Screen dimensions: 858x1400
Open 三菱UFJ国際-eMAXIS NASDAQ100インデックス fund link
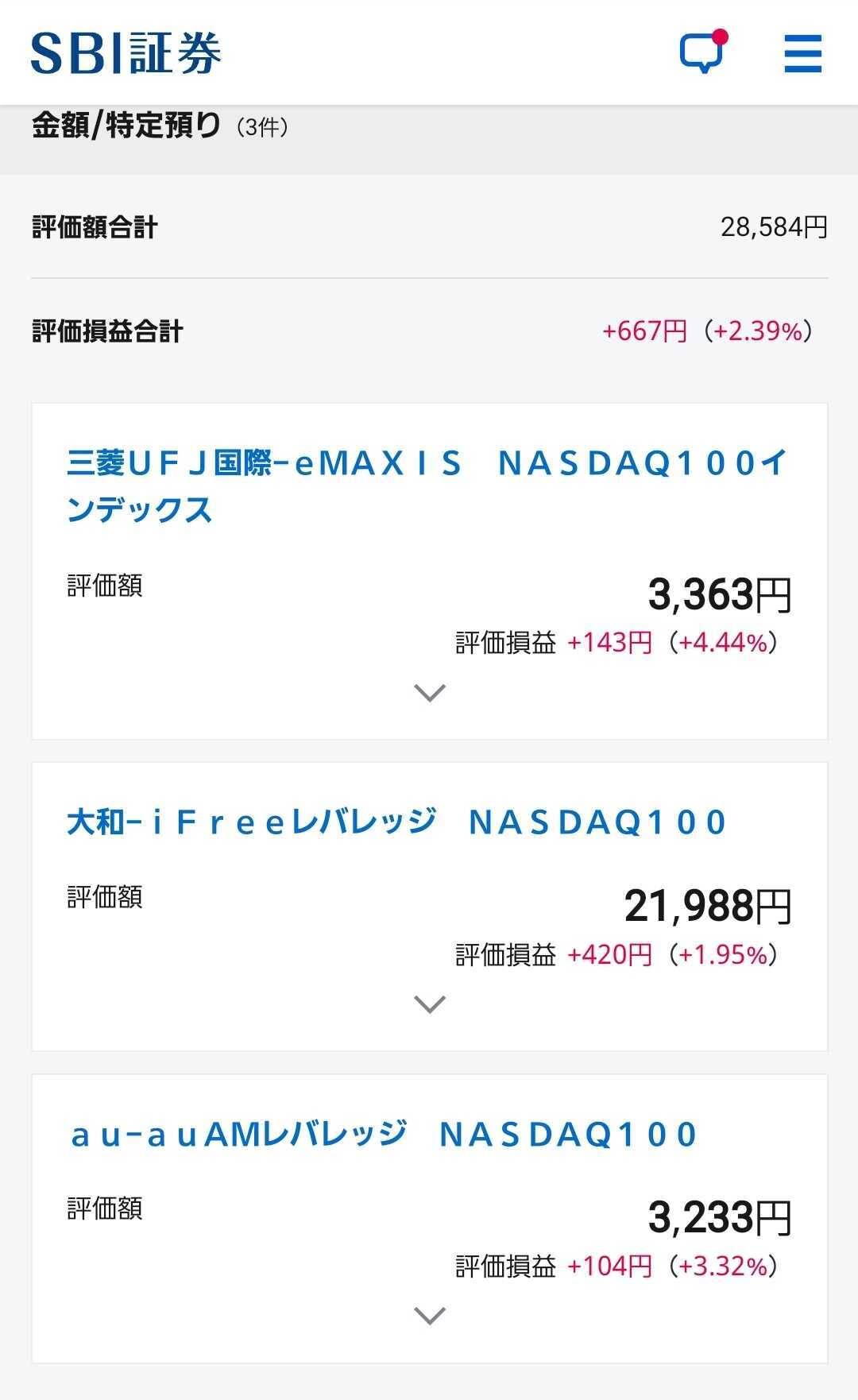click(x=427, y=485)
